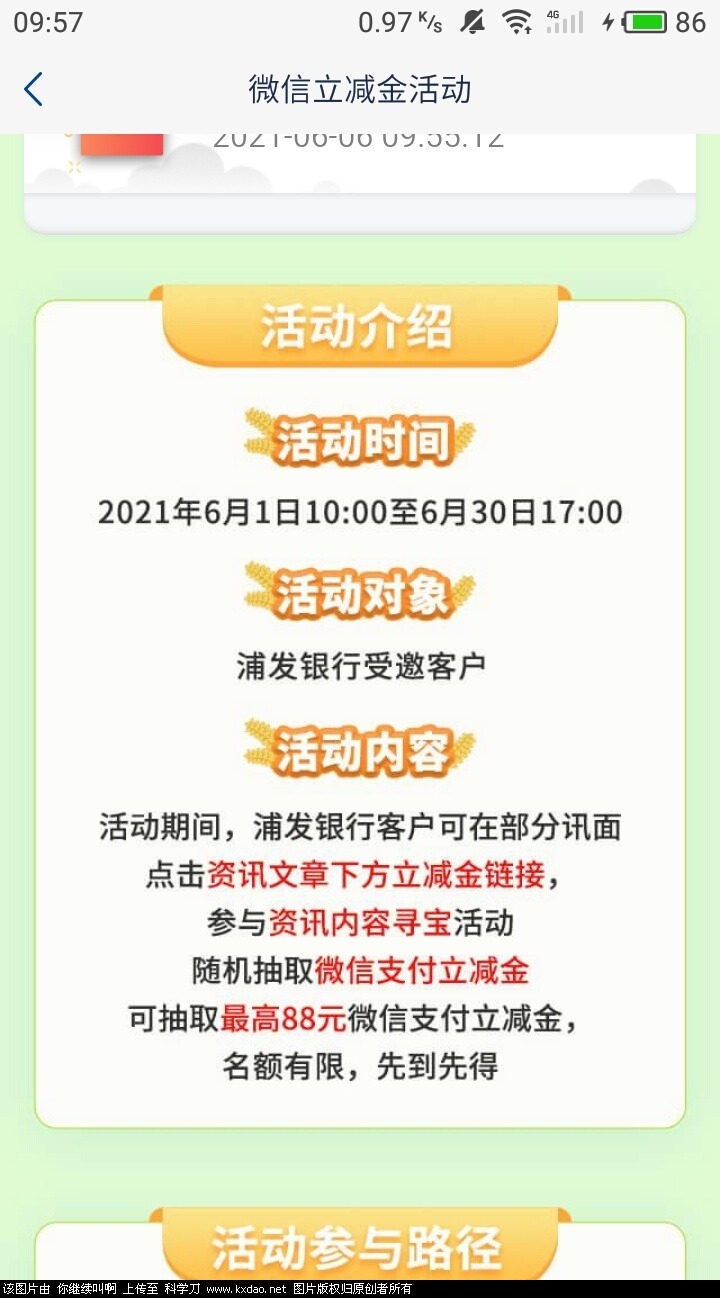Go back from 微信立减金活动 page
This screenshot has width=720, height=1298.
tap(33, 89)
